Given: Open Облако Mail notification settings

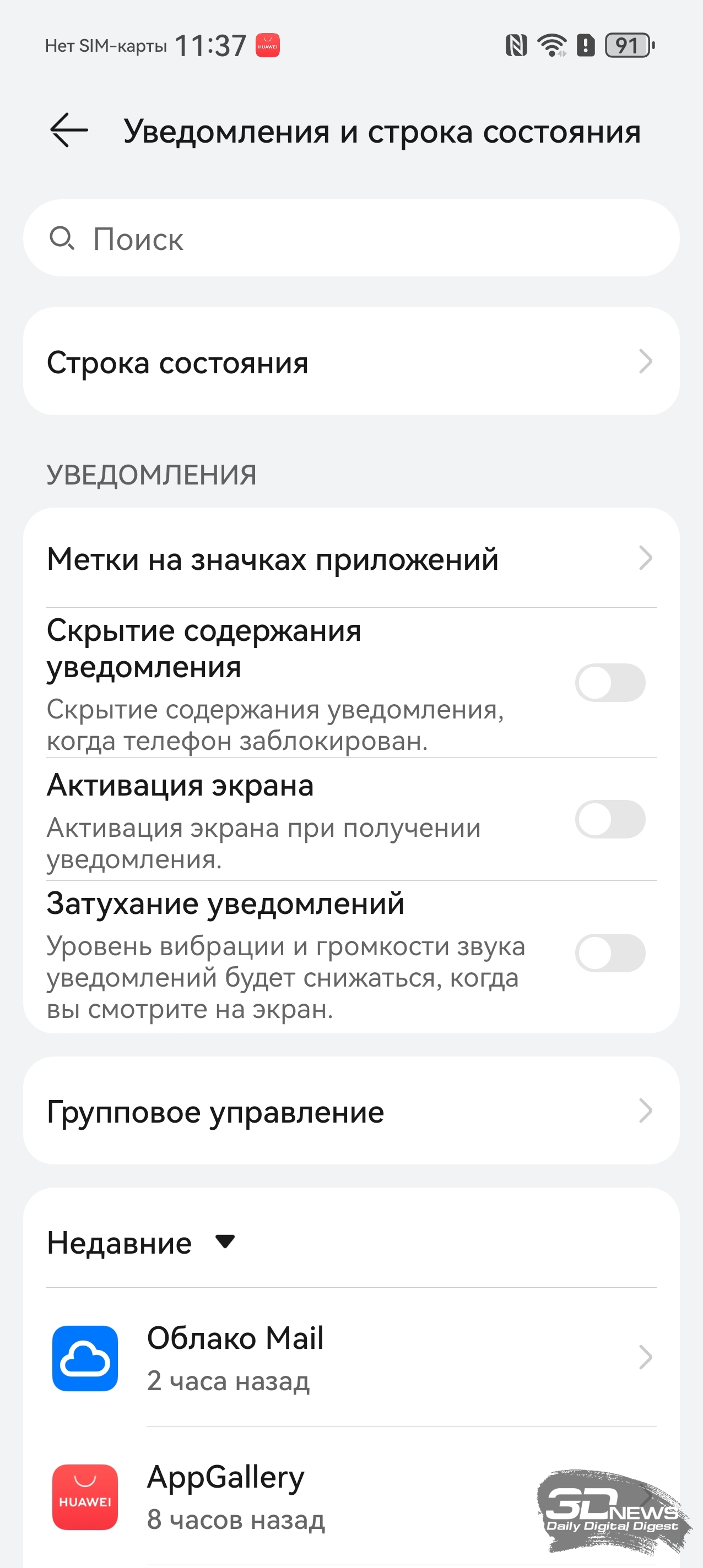Looking at the screenshot, I should pyautogui.click(x=351, y=1357).
